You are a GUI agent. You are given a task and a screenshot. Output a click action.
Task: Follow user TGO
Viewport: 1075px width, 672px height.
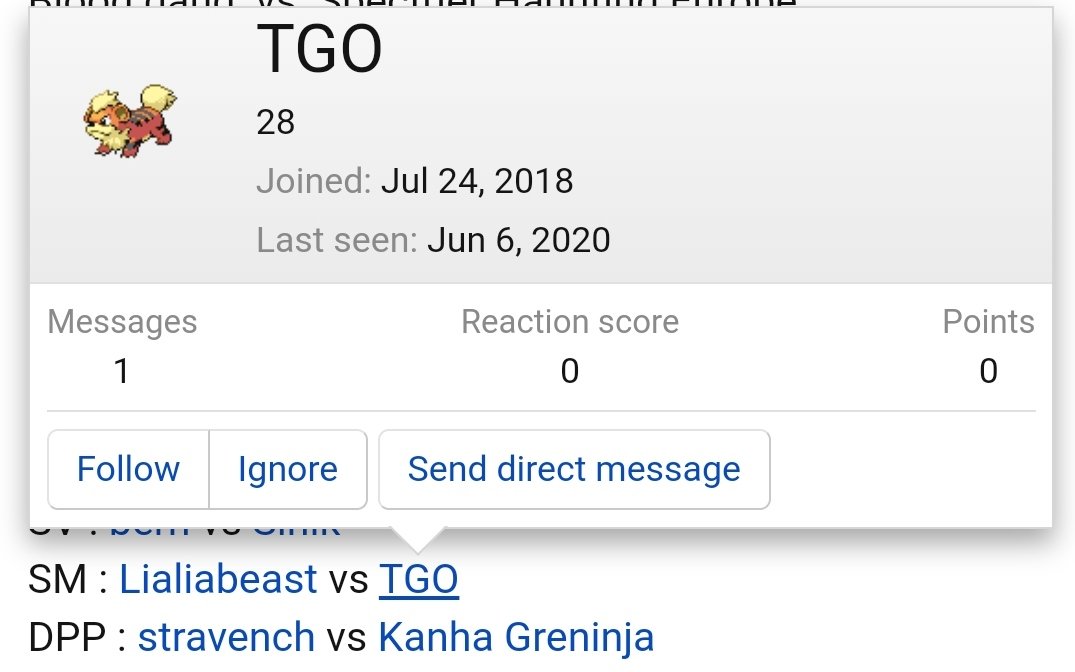[x=128, y=469]
